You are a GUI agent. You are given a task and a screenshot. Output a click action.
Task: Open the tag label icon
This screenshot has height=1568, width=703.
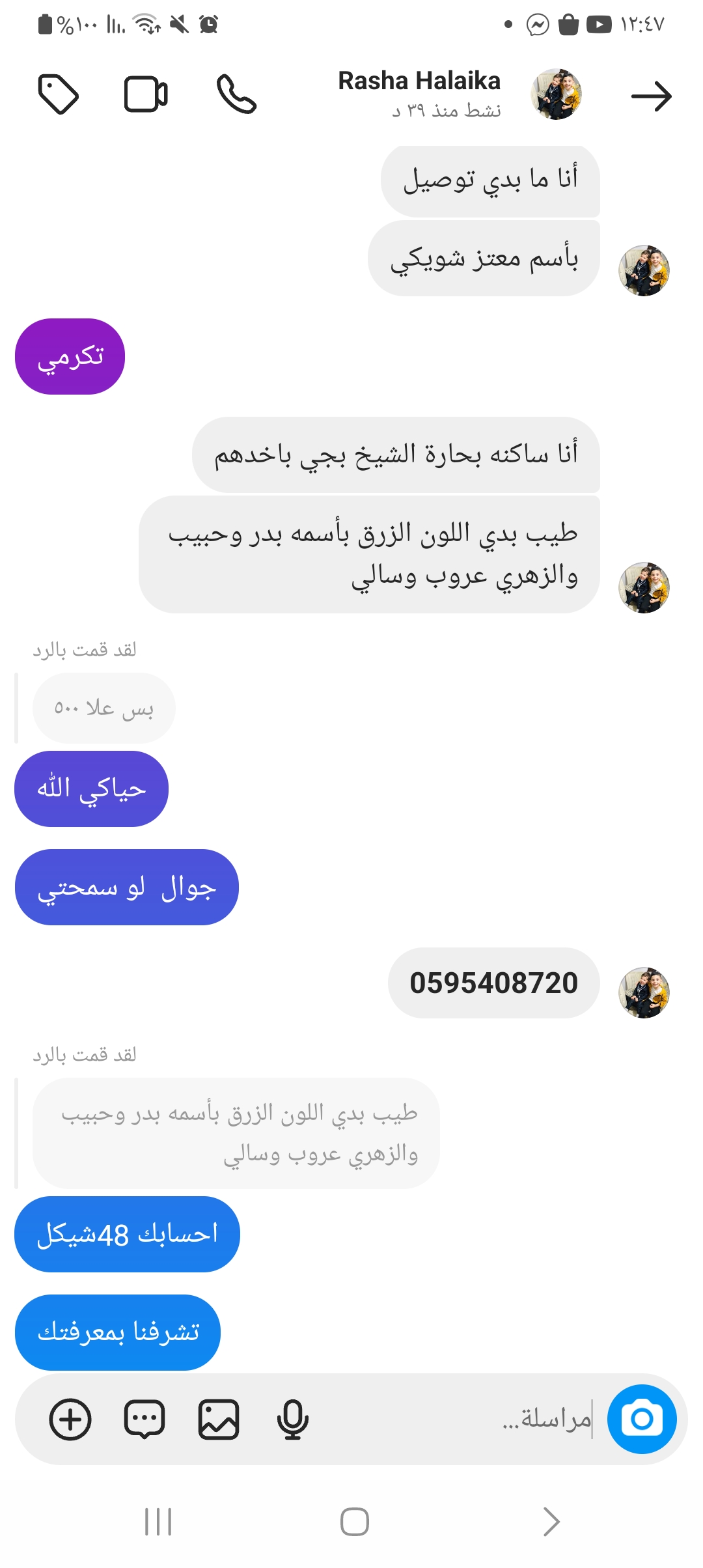pos(59,95)
